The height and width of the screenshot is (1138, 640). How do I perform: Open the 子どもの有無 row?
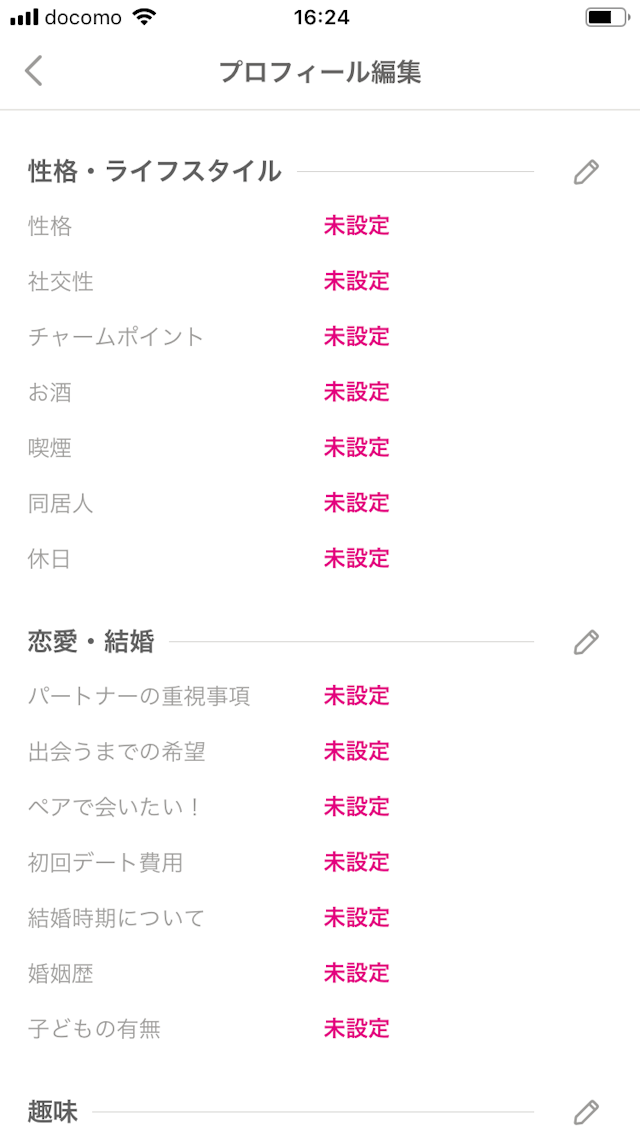pyautogui.click(x=356, y=1028)
